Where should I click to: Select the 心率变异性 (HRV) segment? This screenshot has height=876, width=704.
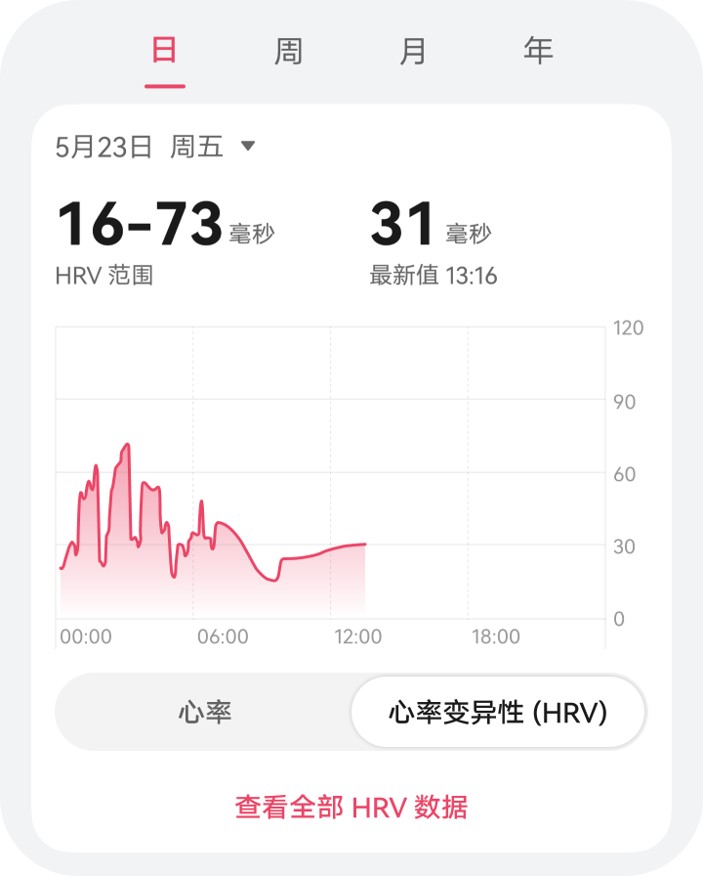[498, 713]
